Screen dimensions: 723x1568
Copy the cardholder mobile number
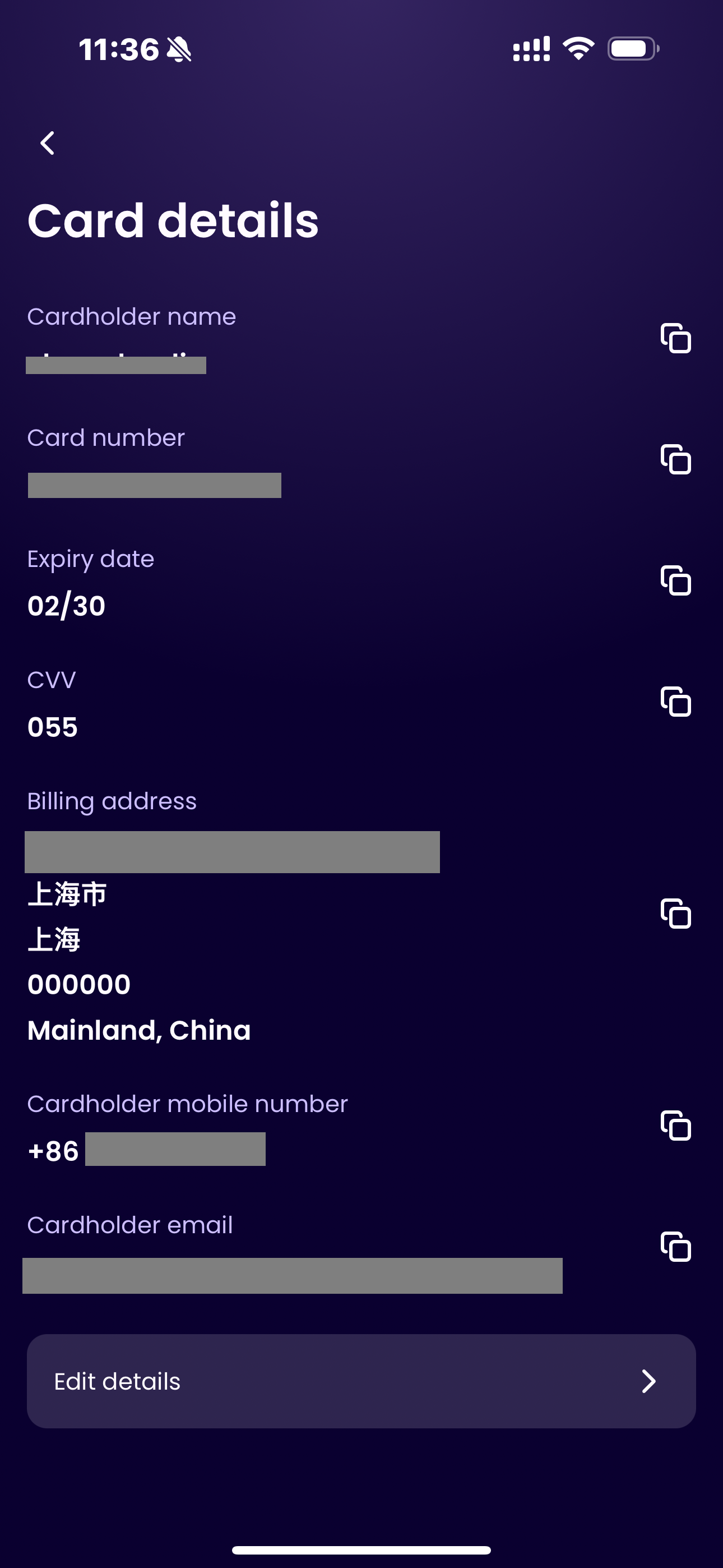pos(675,1126)
